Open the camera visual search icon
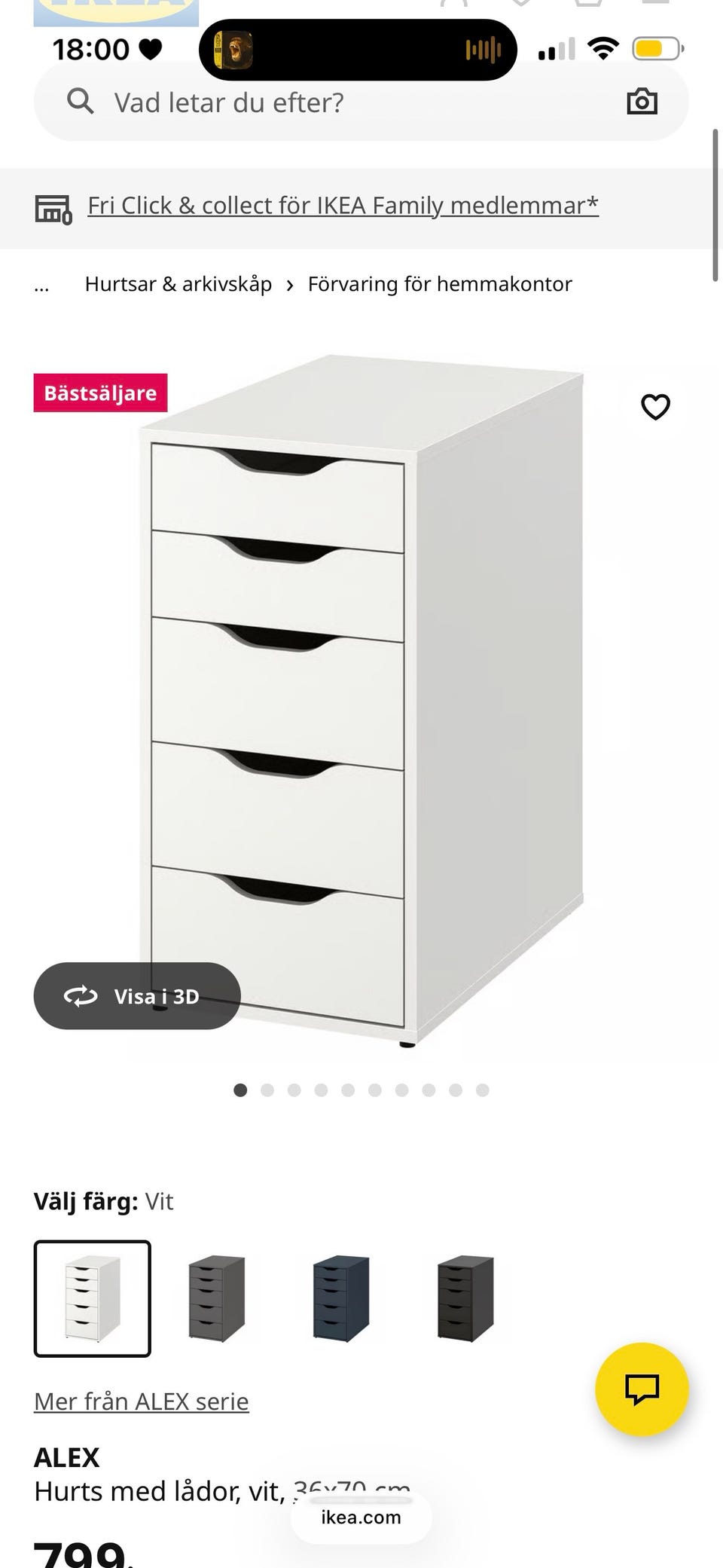Viewport: 723px width, 1568px height. tap(642, 102)
